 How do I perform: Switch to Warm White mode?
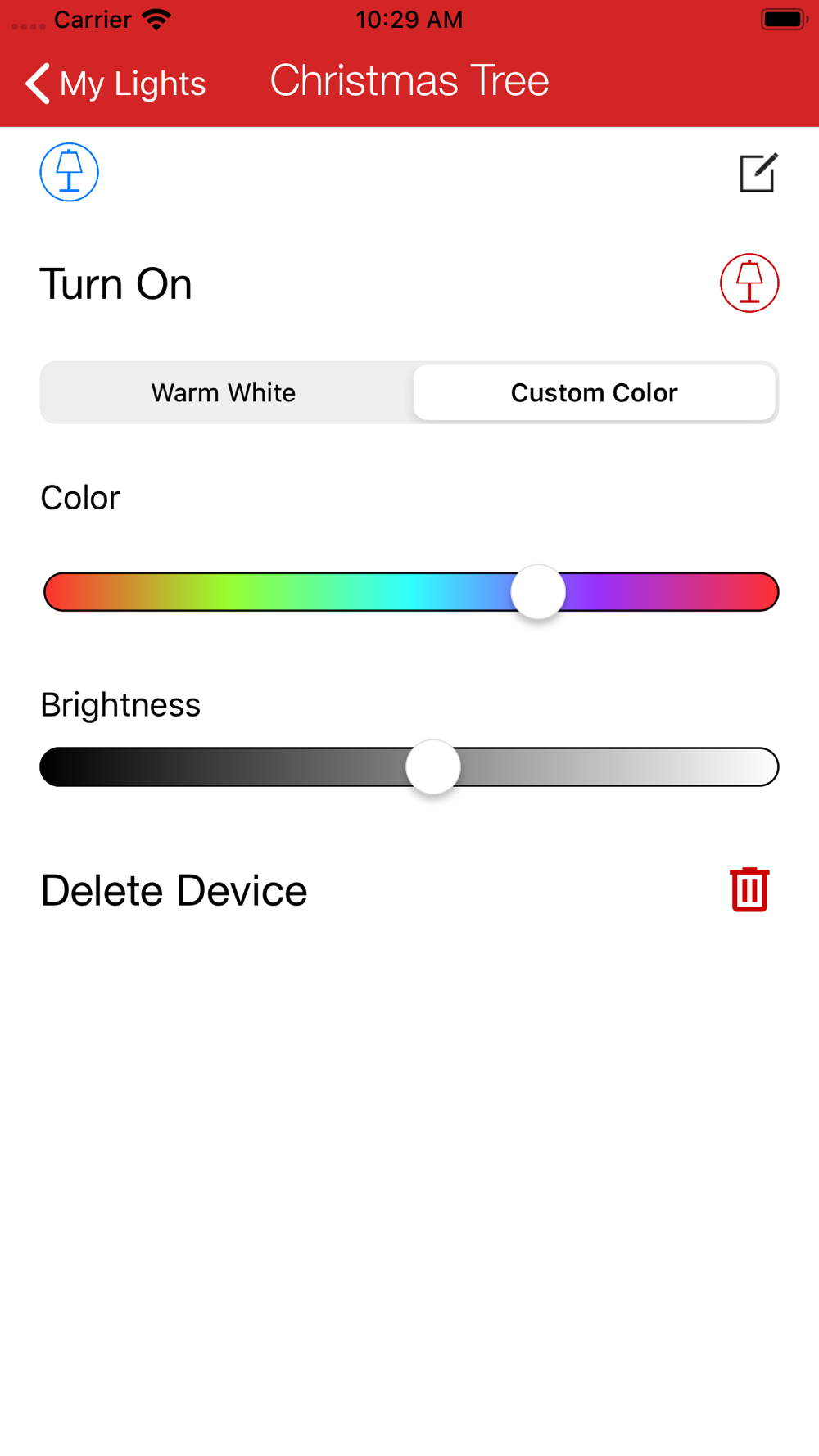[x=224, y=393]
